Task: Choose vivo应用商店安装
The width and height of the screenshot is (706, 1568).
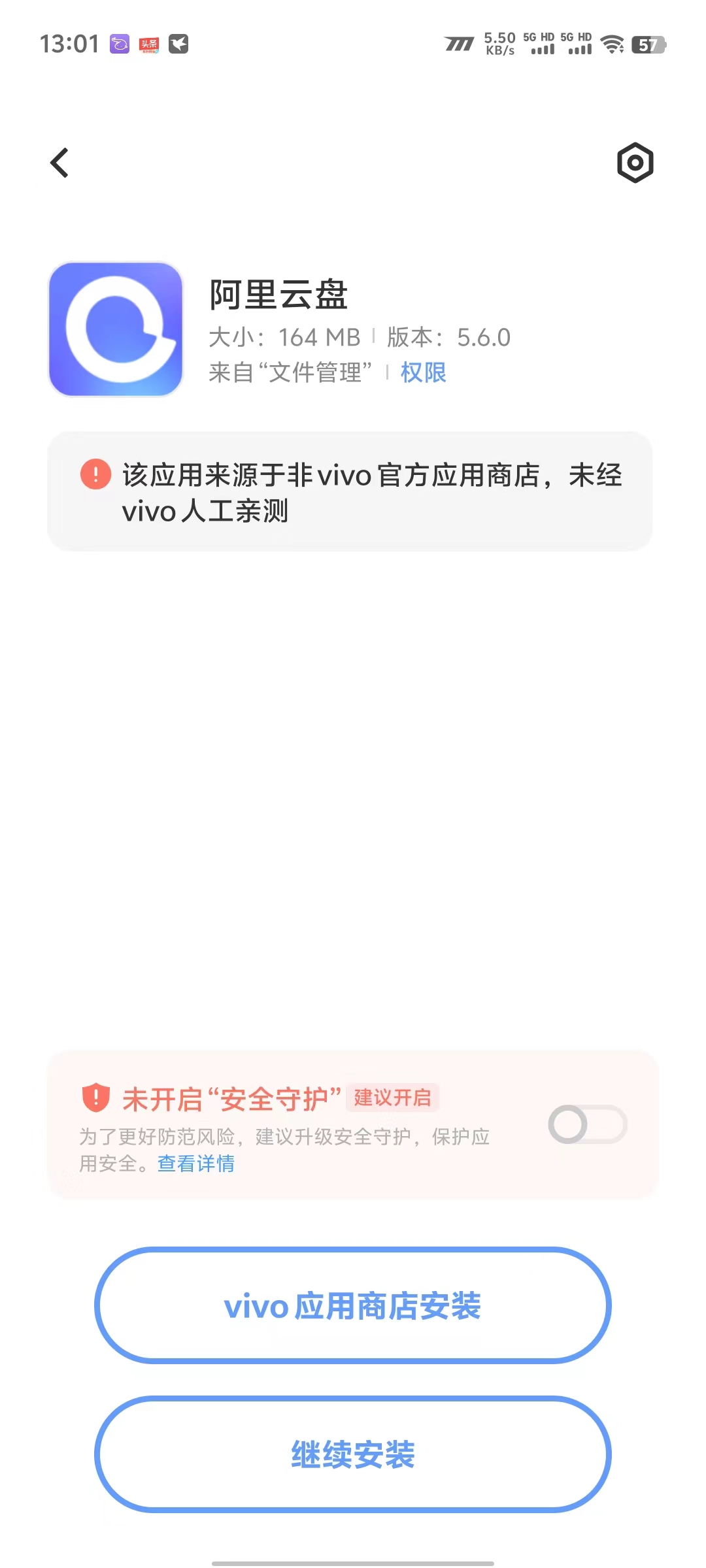Action: pyautogui.click(x=353, y=1305)
